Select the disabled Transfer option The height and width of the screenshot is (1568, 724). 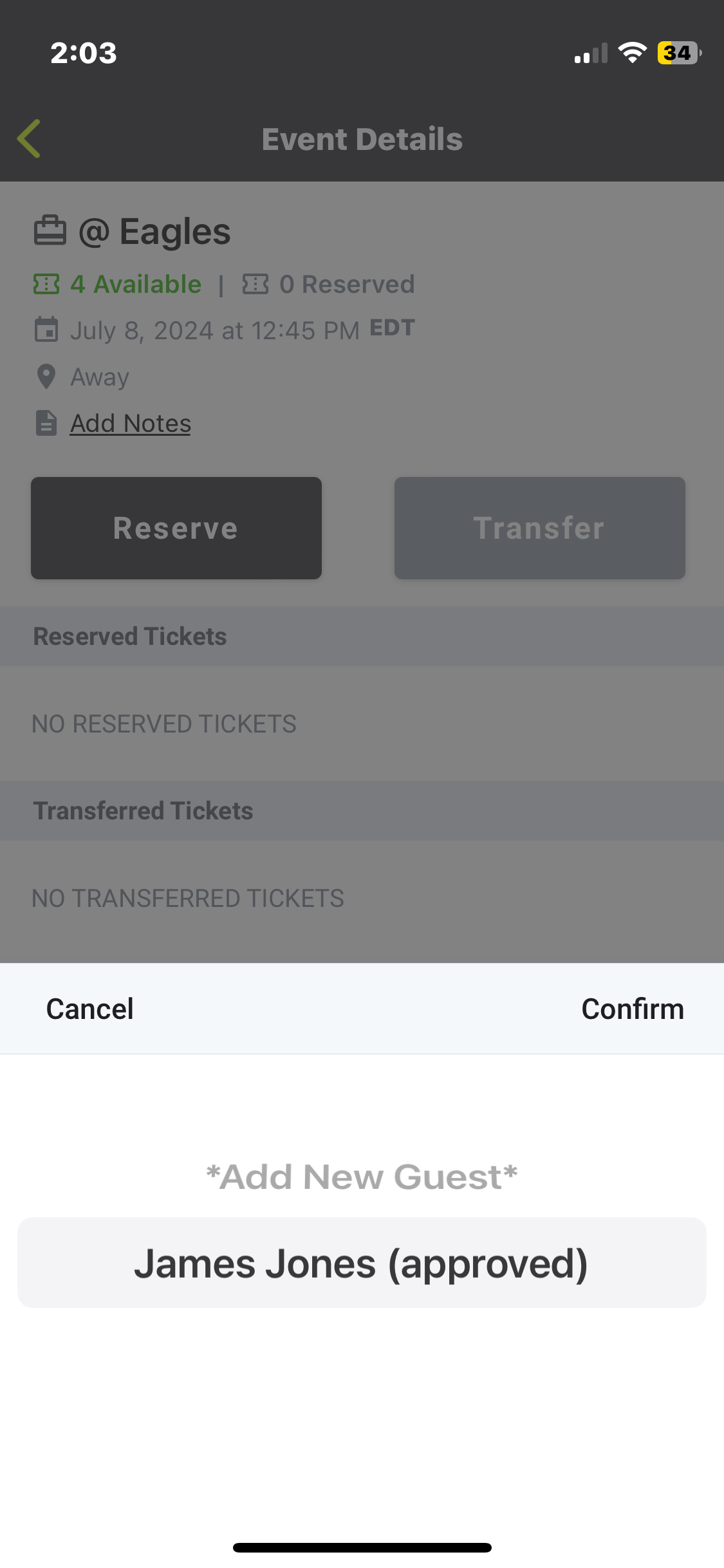pyautogui.click(x=539, y=528)
